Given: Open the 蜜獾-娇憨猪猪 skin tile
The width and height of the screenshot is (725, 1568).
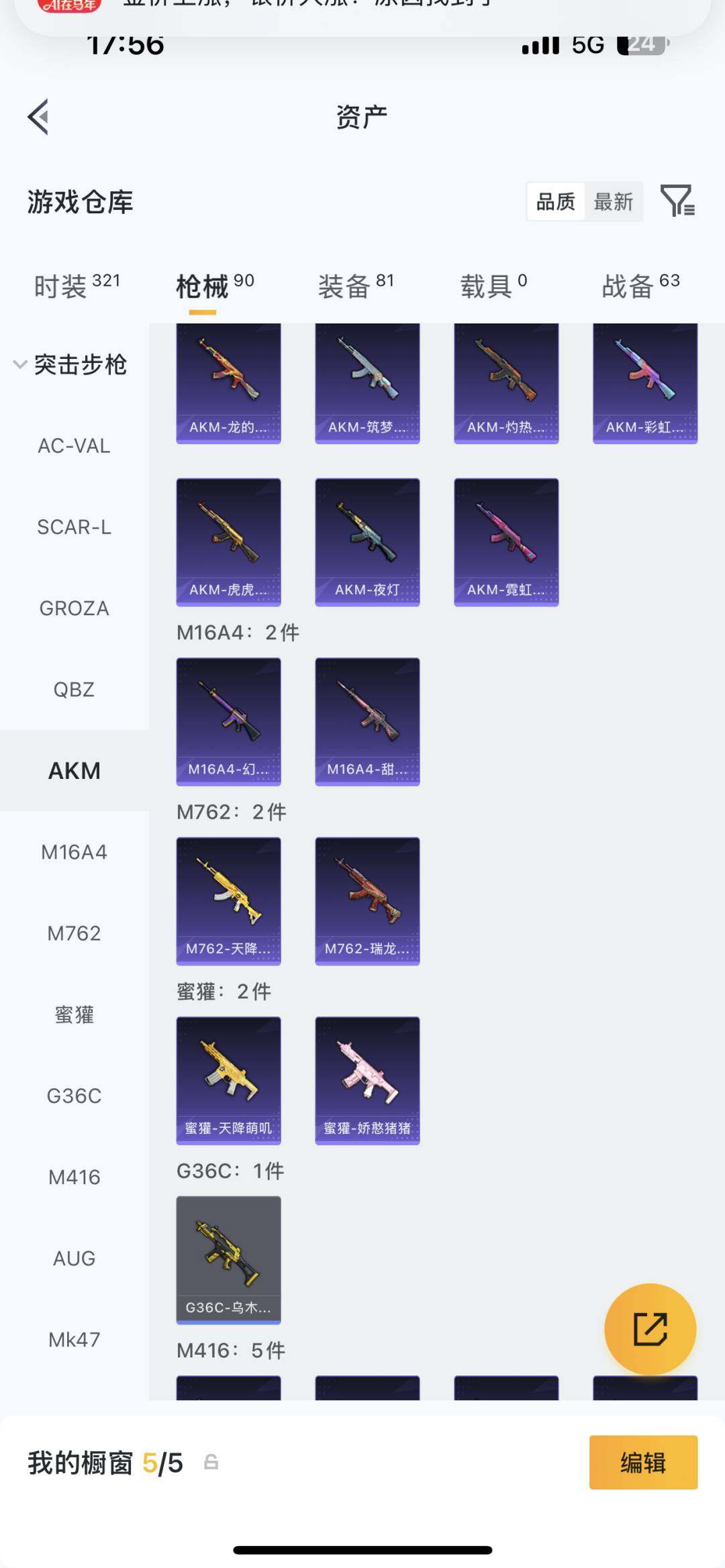Looking at the screenshot, I should point(367,1080).
